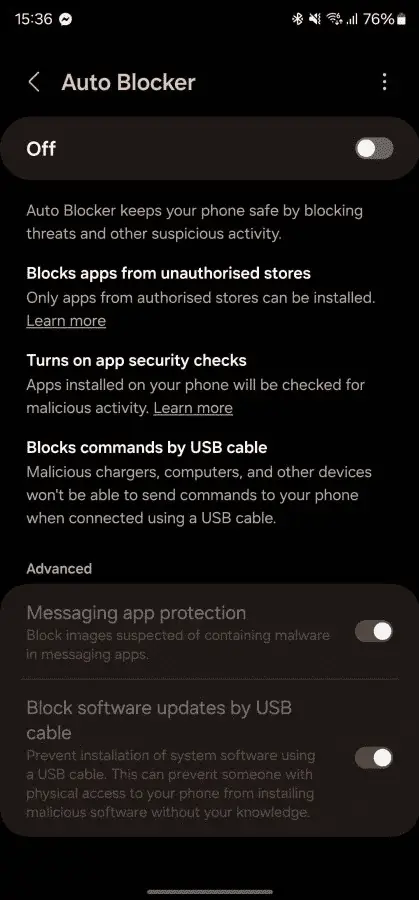Toggle Block software updates by USB cable
Viewport: 419px width, 900px height.
tap(374, 758)
